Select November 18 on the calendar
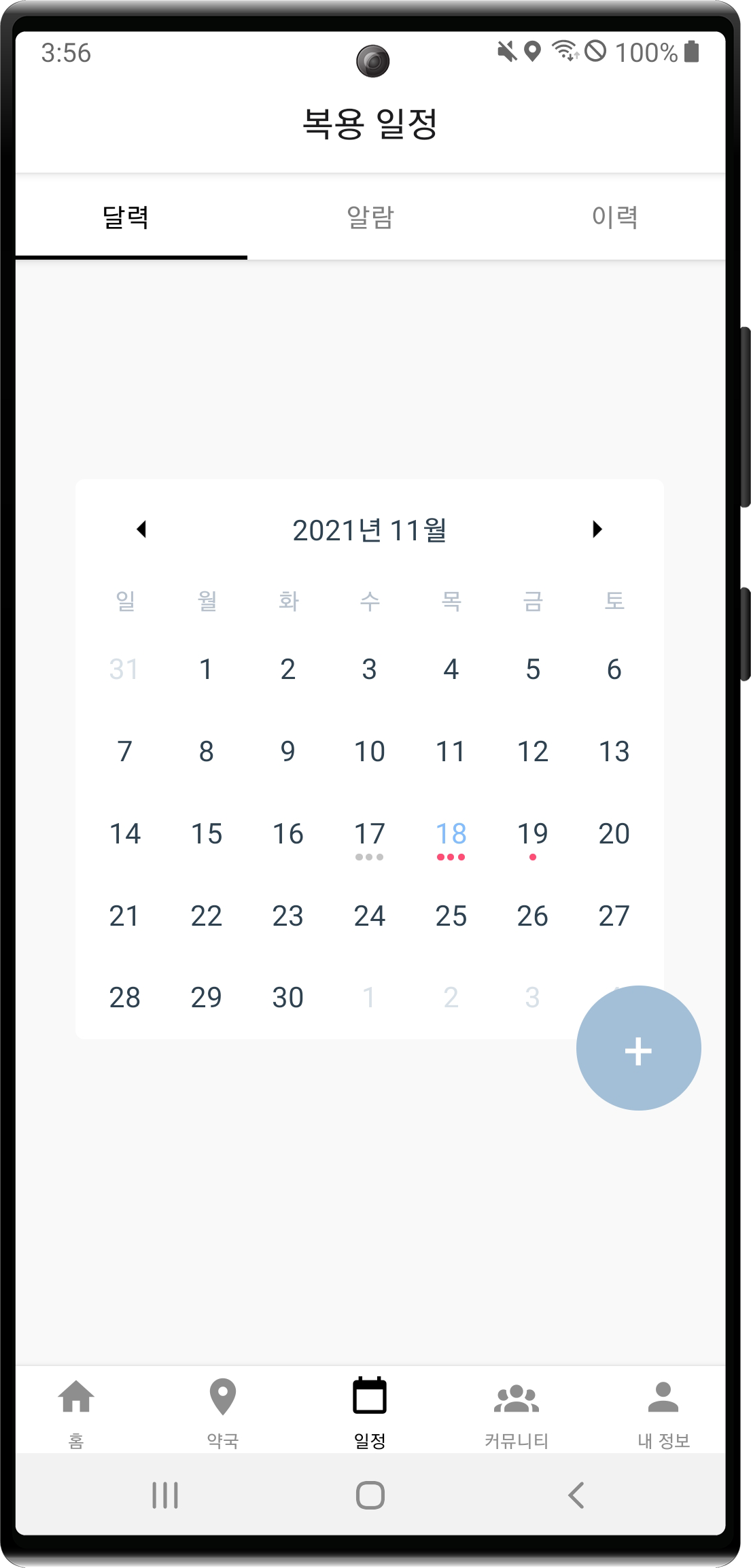The height and width of the screenshot is (1568, 751). click(451, 834)
